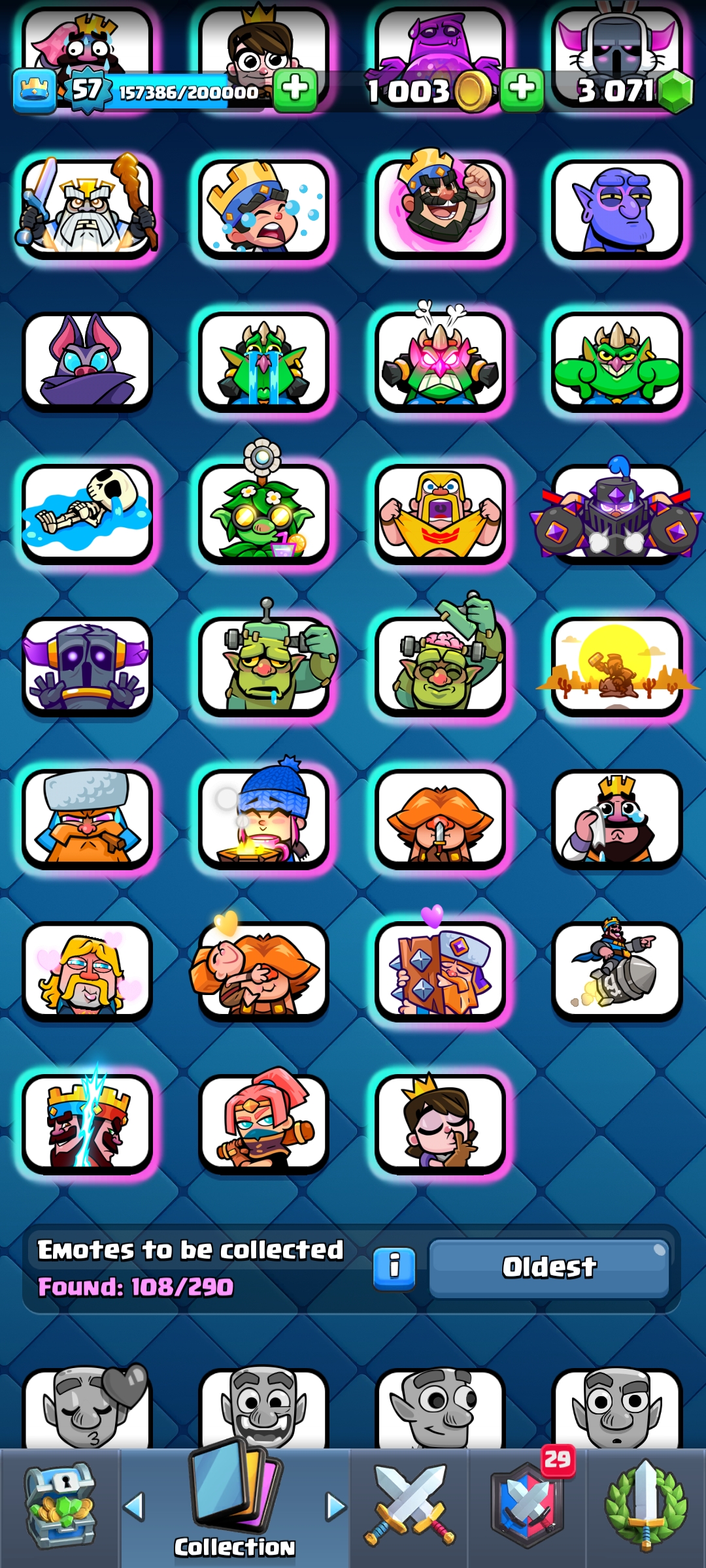Select the skeleton lying in water emote
The image size is (706, 1568).
pos(87,514)
